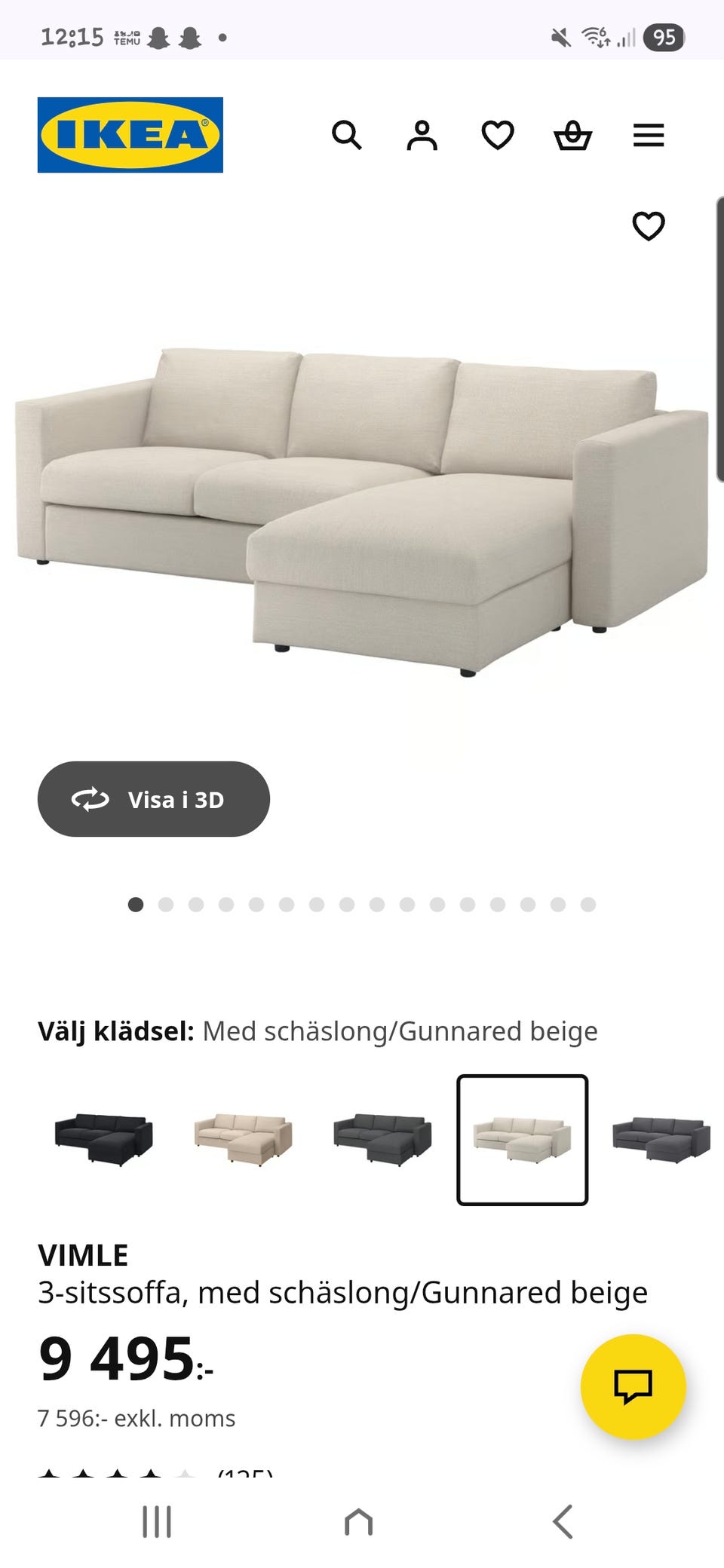Viewport: 724px width, 1568px height.
Task: Tap the IKEA logo
Action: (x=130, y=133)
